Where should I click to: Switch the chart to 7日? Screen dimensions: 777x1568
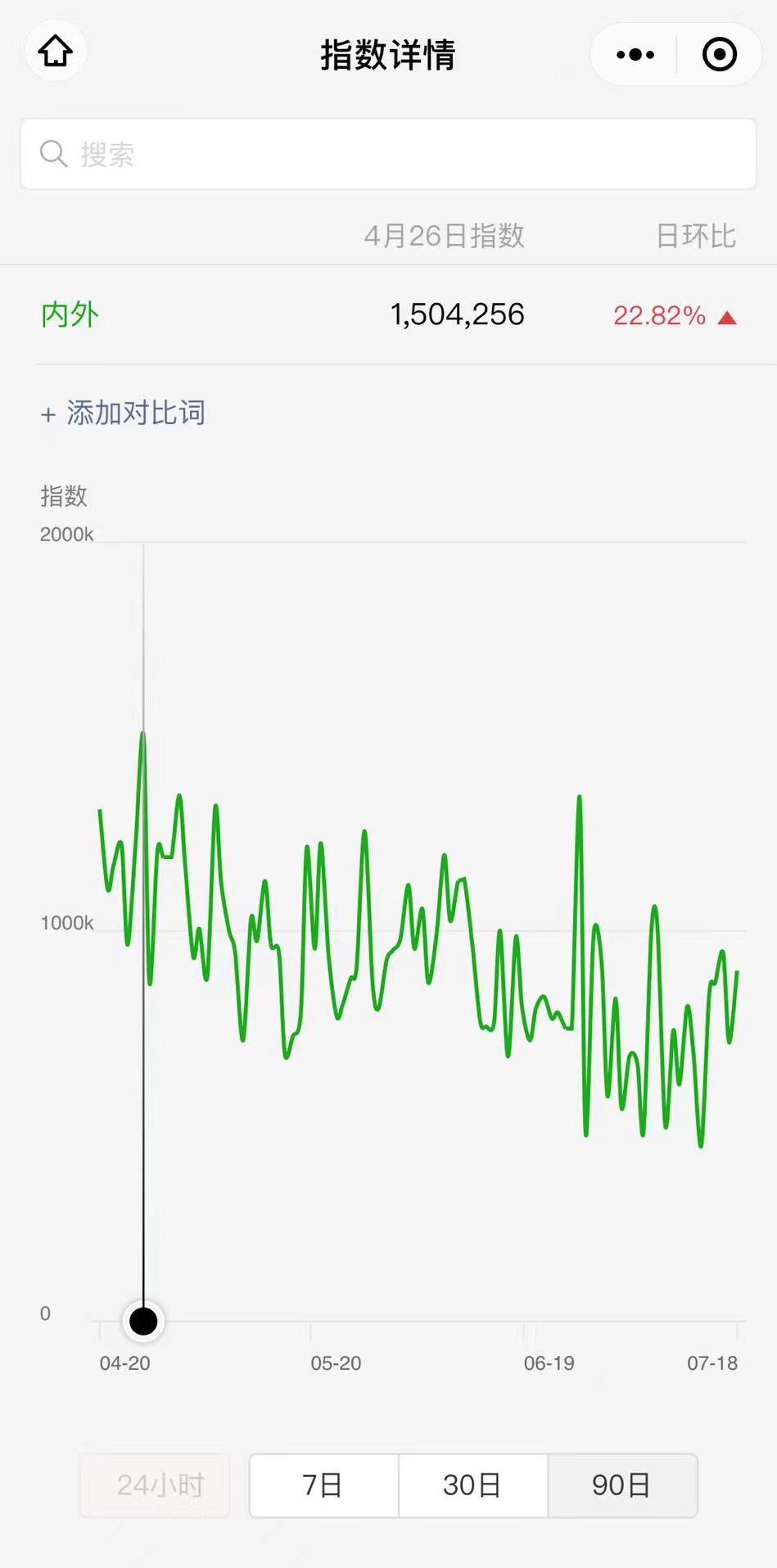[323, 1485]
